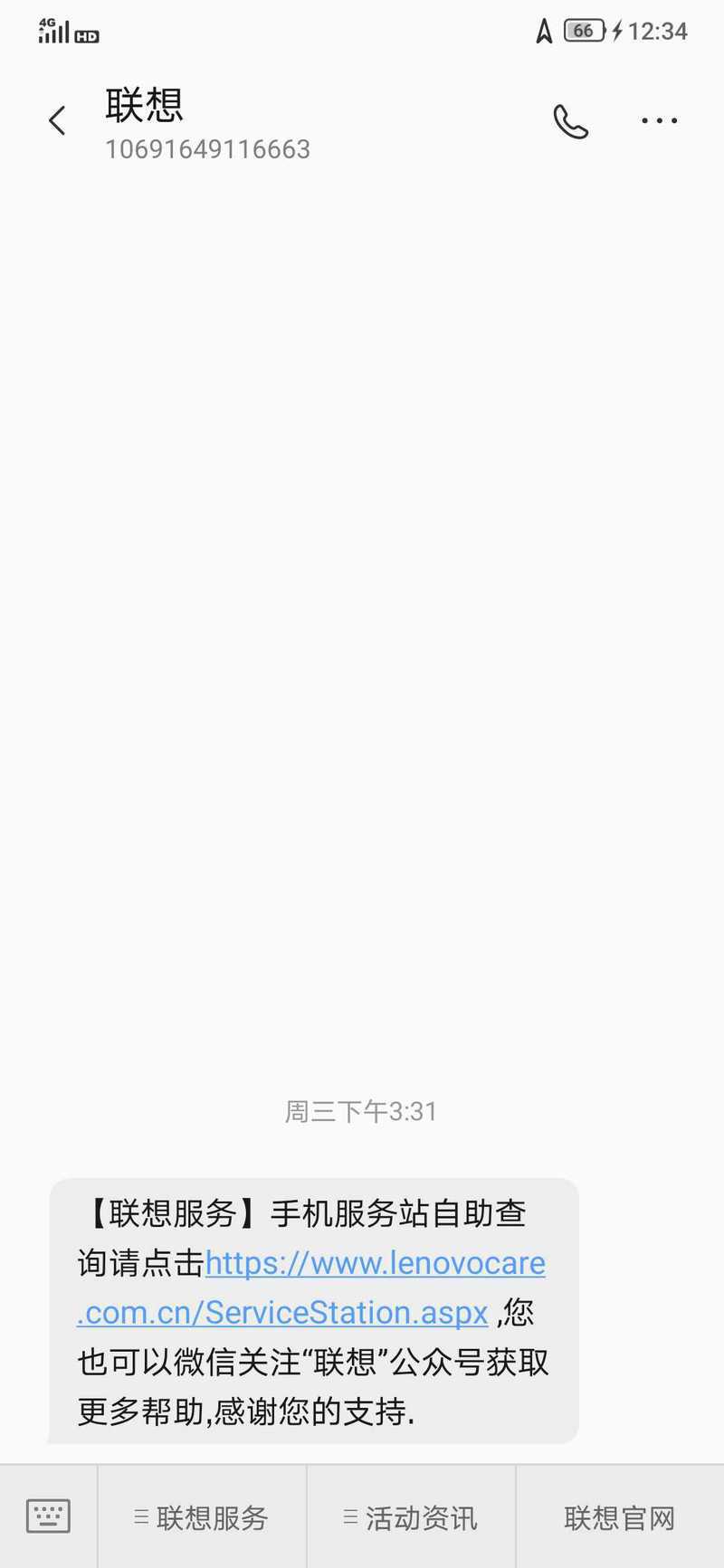
Task: Expand the 活动资讯 menu
Action: [411, 1517]
